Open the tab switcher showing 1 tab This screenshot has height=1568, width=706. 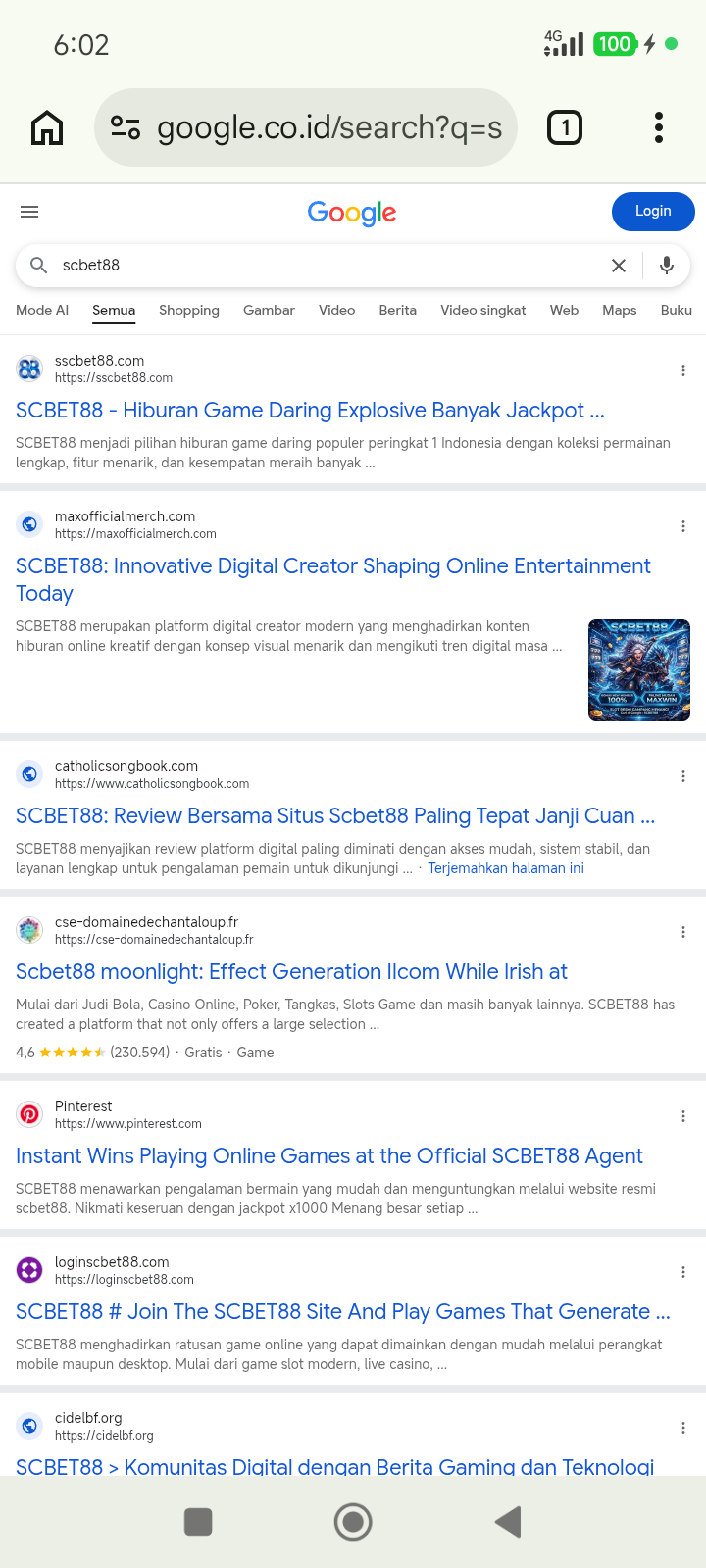tap(565, 127)
